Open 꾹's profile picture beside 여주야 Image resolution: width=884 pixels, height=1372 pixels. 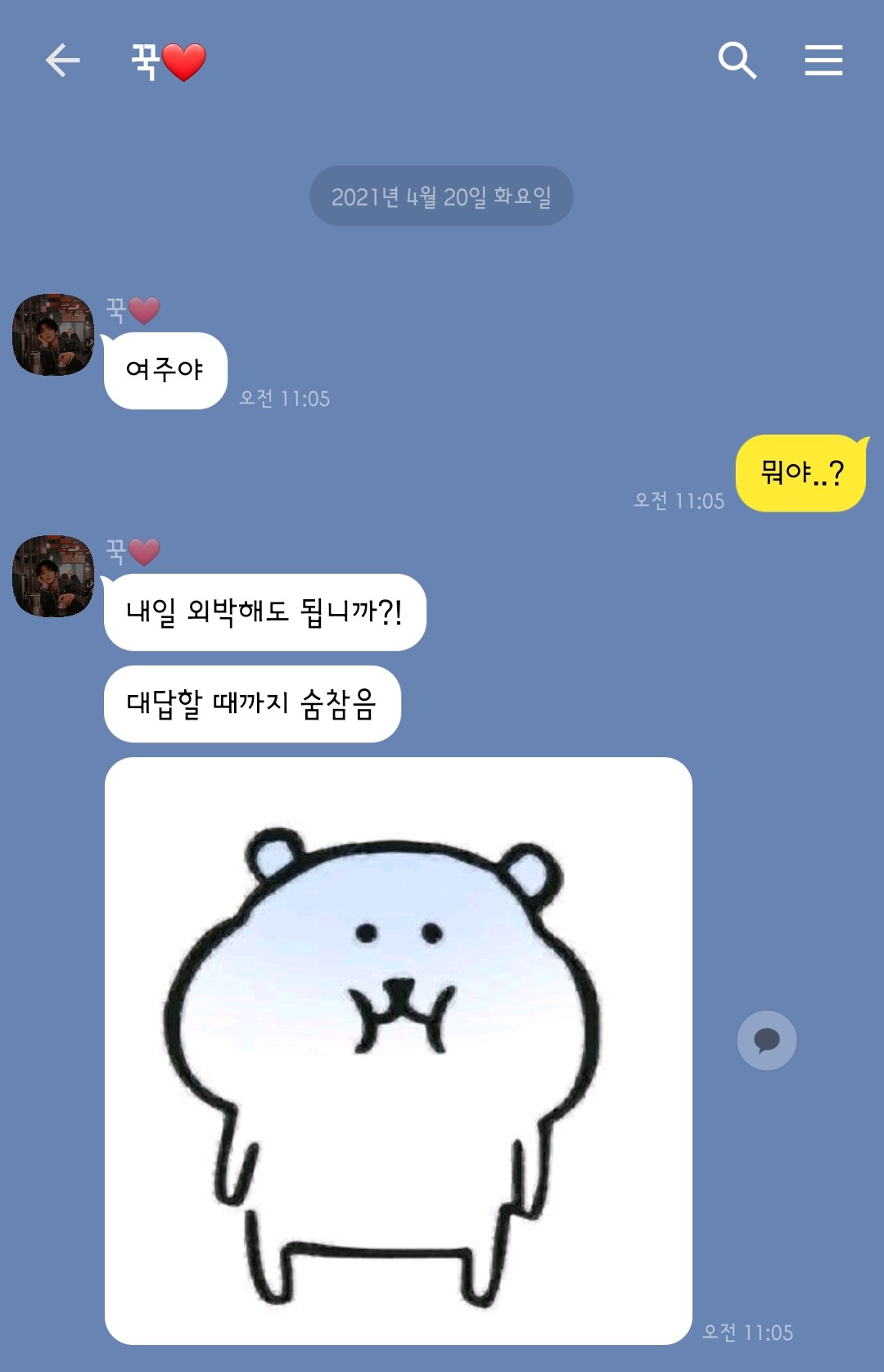click(53, 335)
